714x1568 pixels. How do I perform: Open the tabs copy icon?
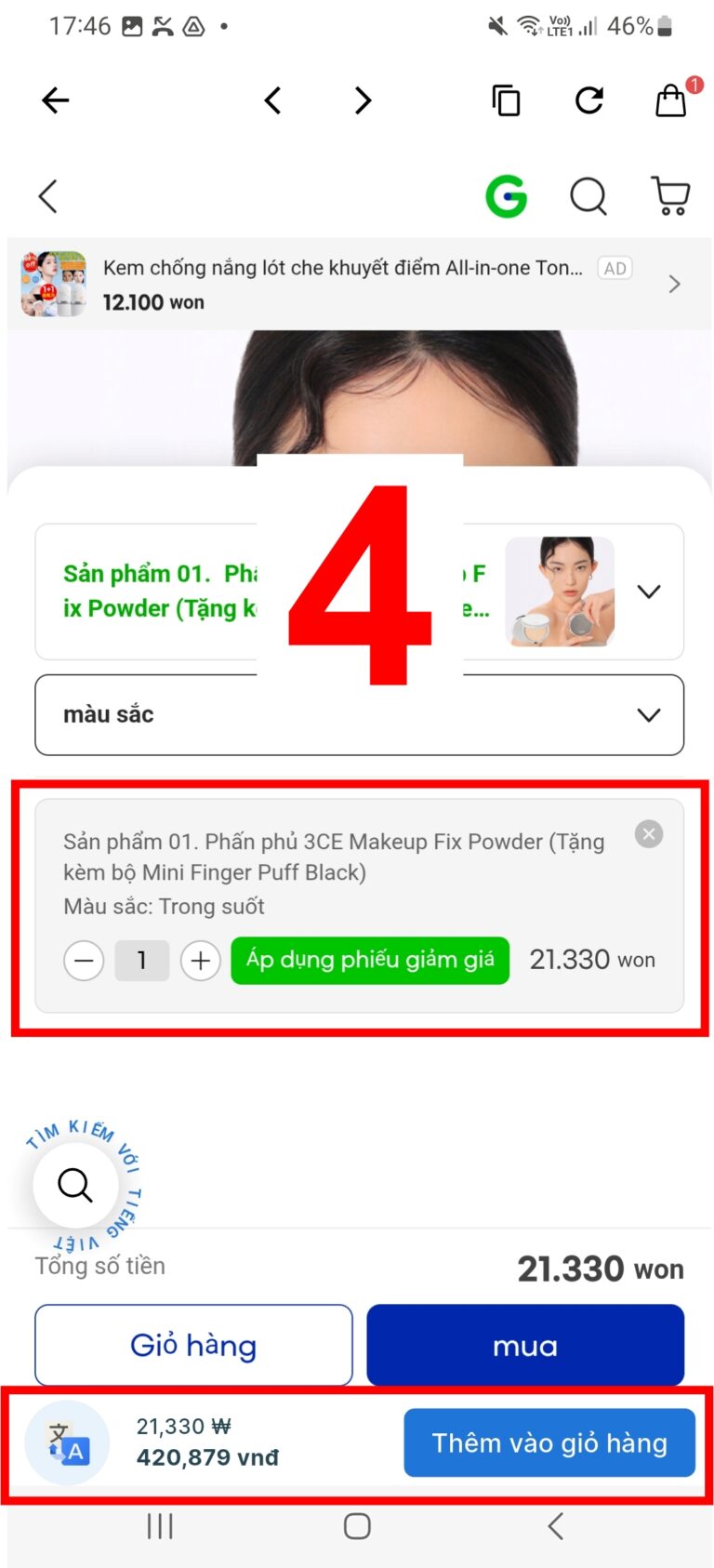point(506,100)
